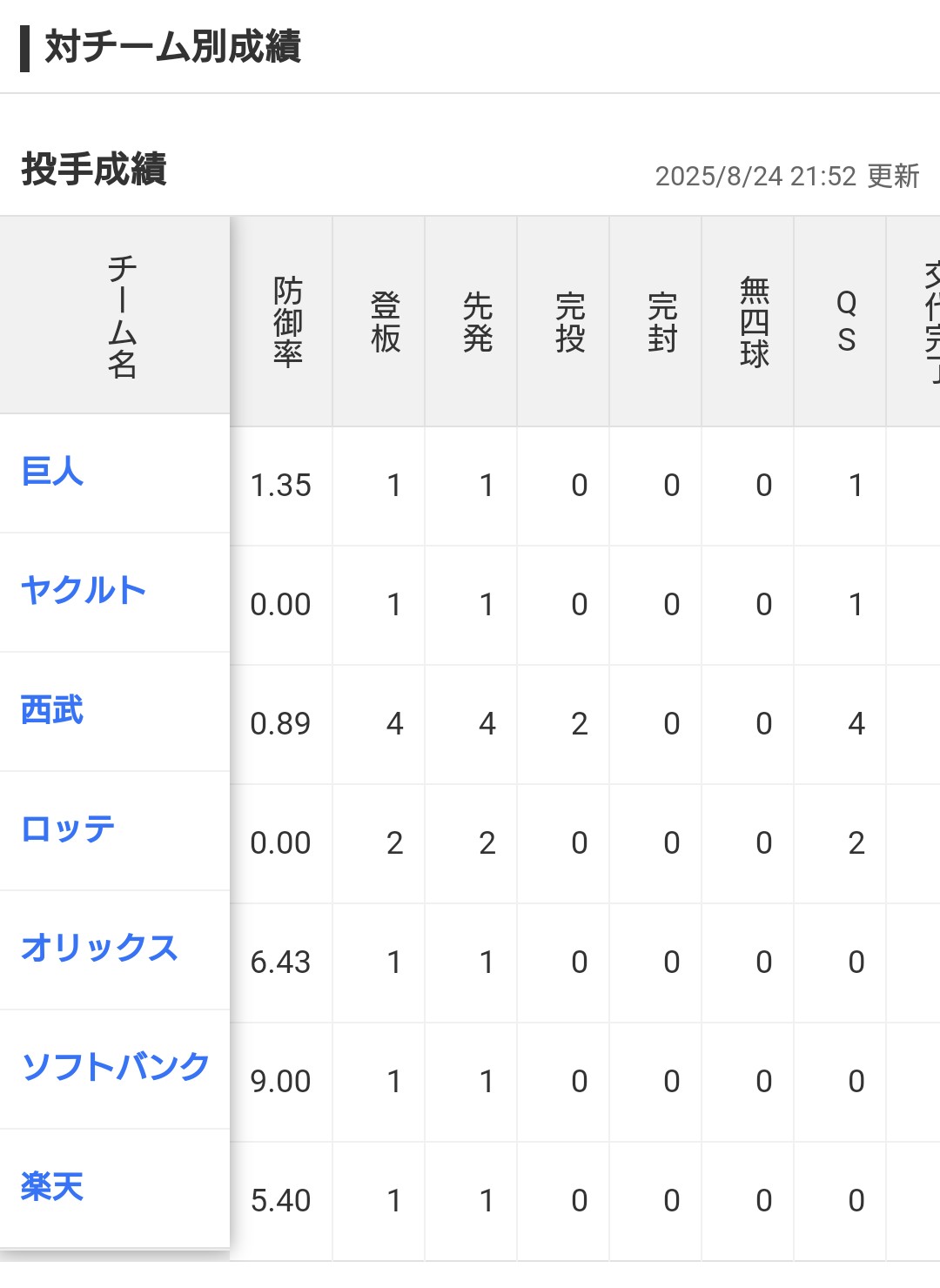The image size is (940, 1288).
Task: Tap the ソフトバンク team link
Action: (115, 1068)
